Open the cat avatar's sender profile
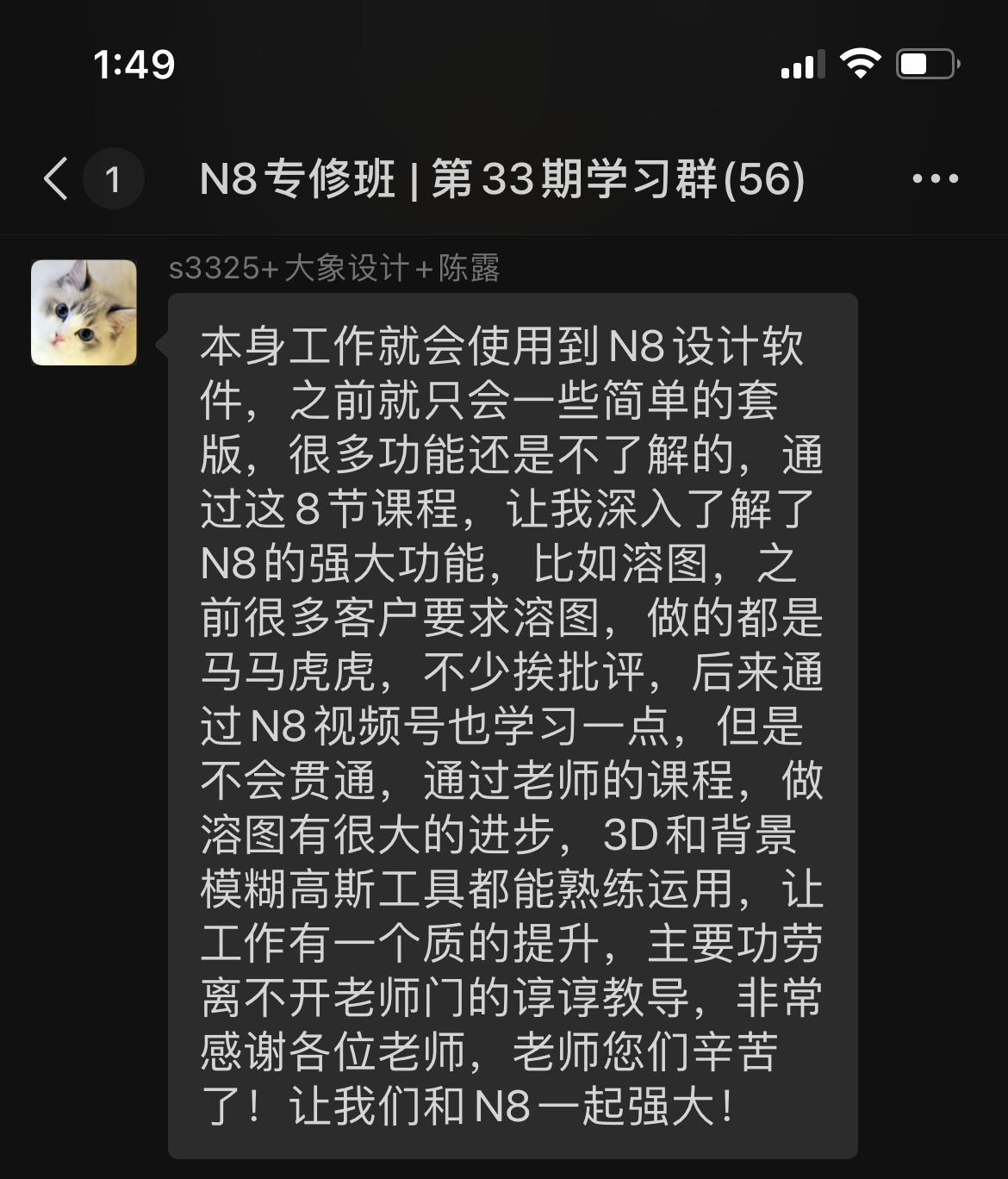1008x1179 pixels. pyautogui.click(x=84, y=313)
